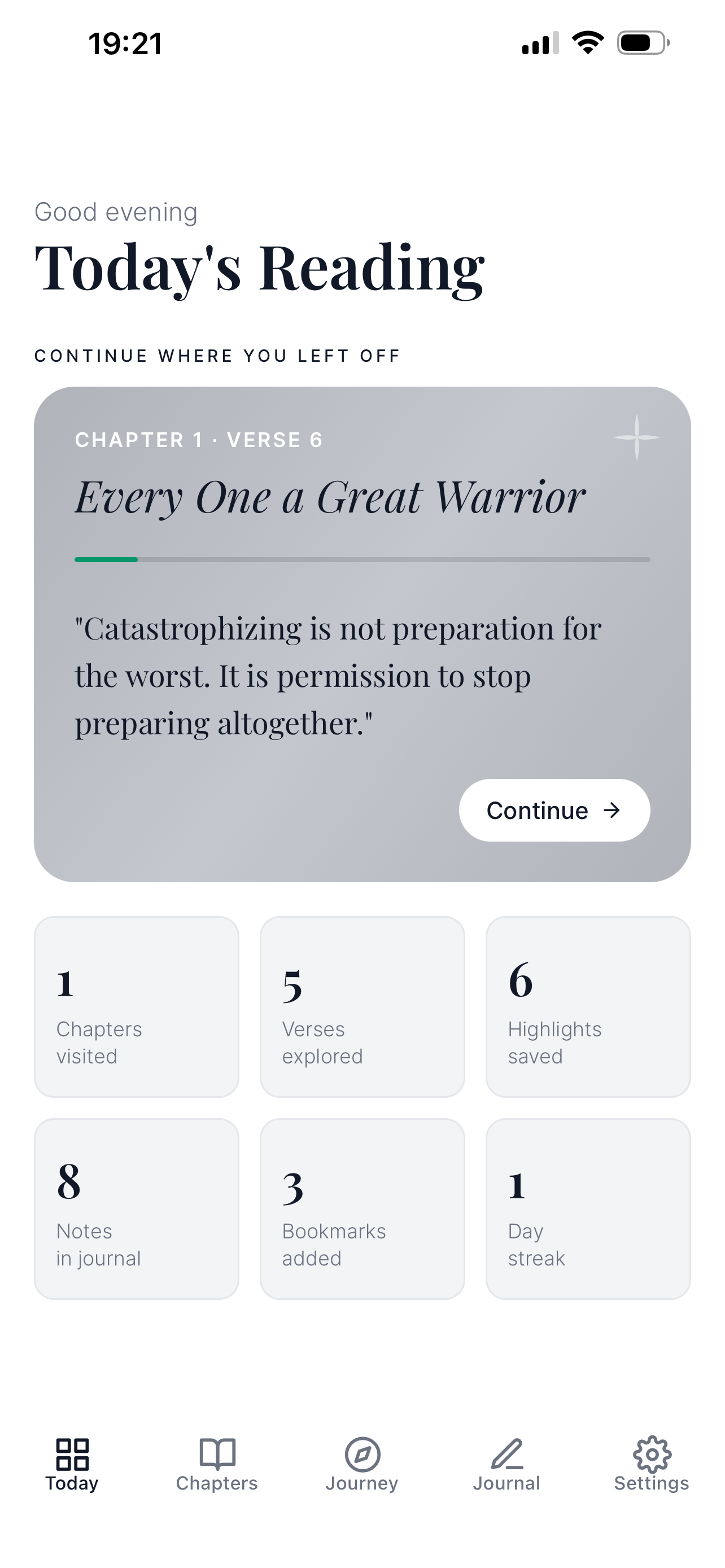
Task: Select the Today tab
Action: (72, 1464)
